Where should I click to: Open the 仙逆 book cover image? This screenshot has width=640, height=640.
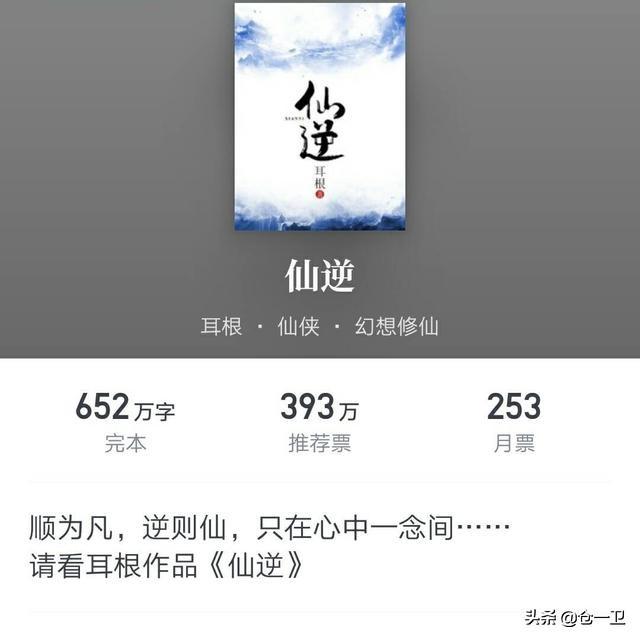point(320,116)
